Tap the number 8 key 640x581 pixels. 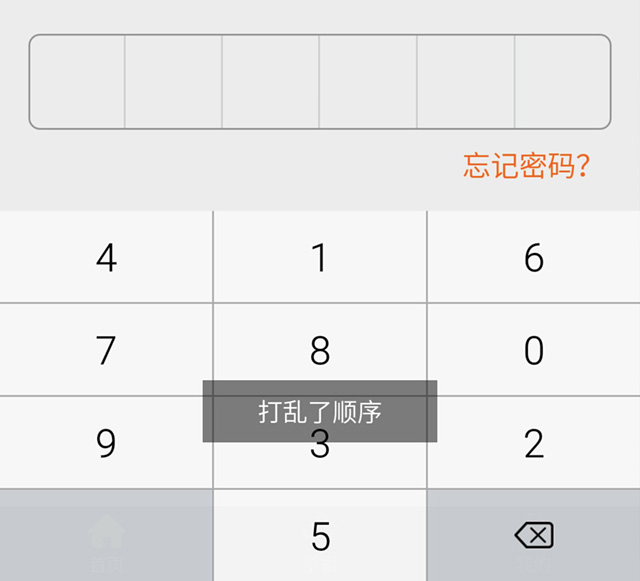coord(320,350)
